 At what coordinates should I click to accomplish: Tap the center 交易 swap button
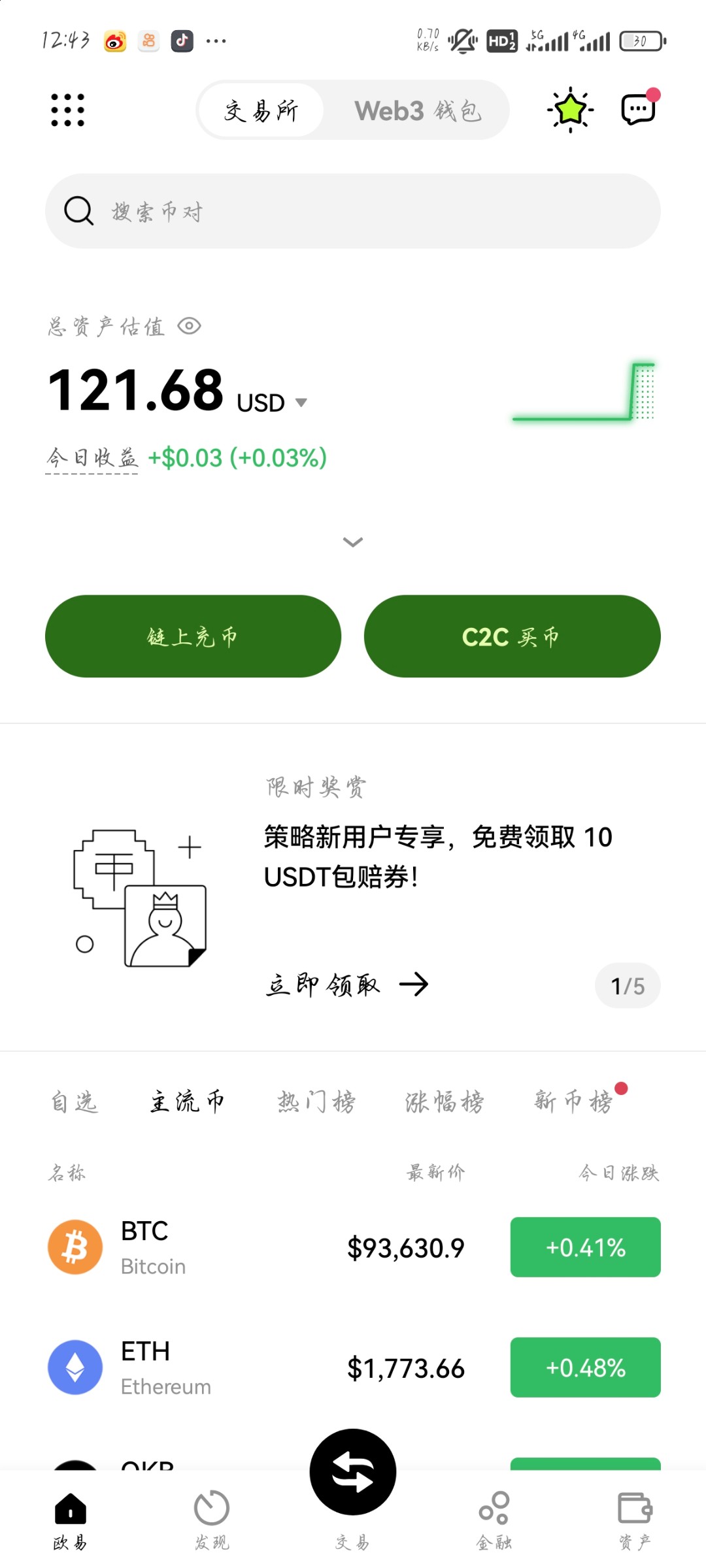(x=353, y=1473)
